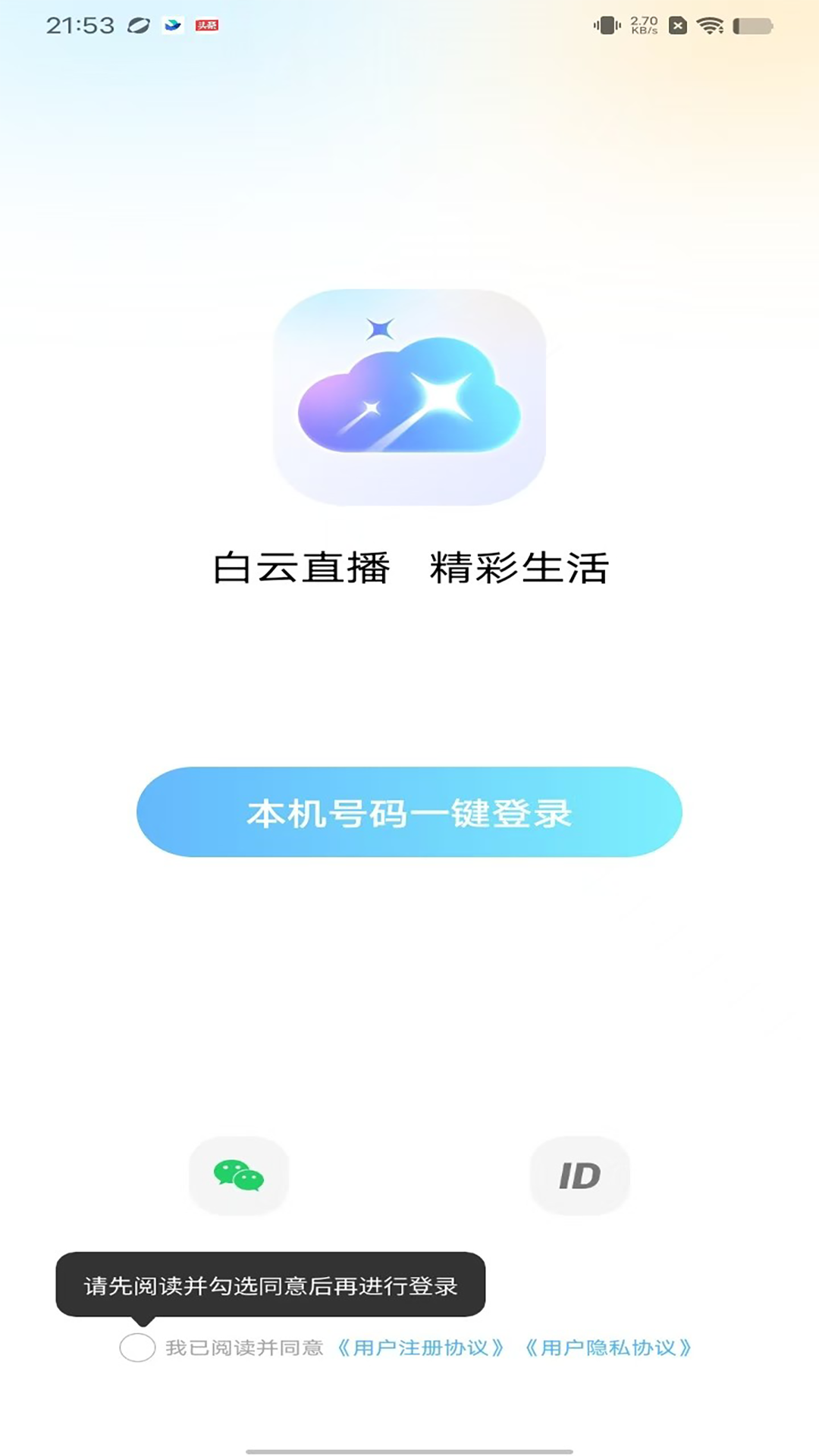Click the blue app notification icon
Viewport: 819px width, 1456px height.
point(171,24)
